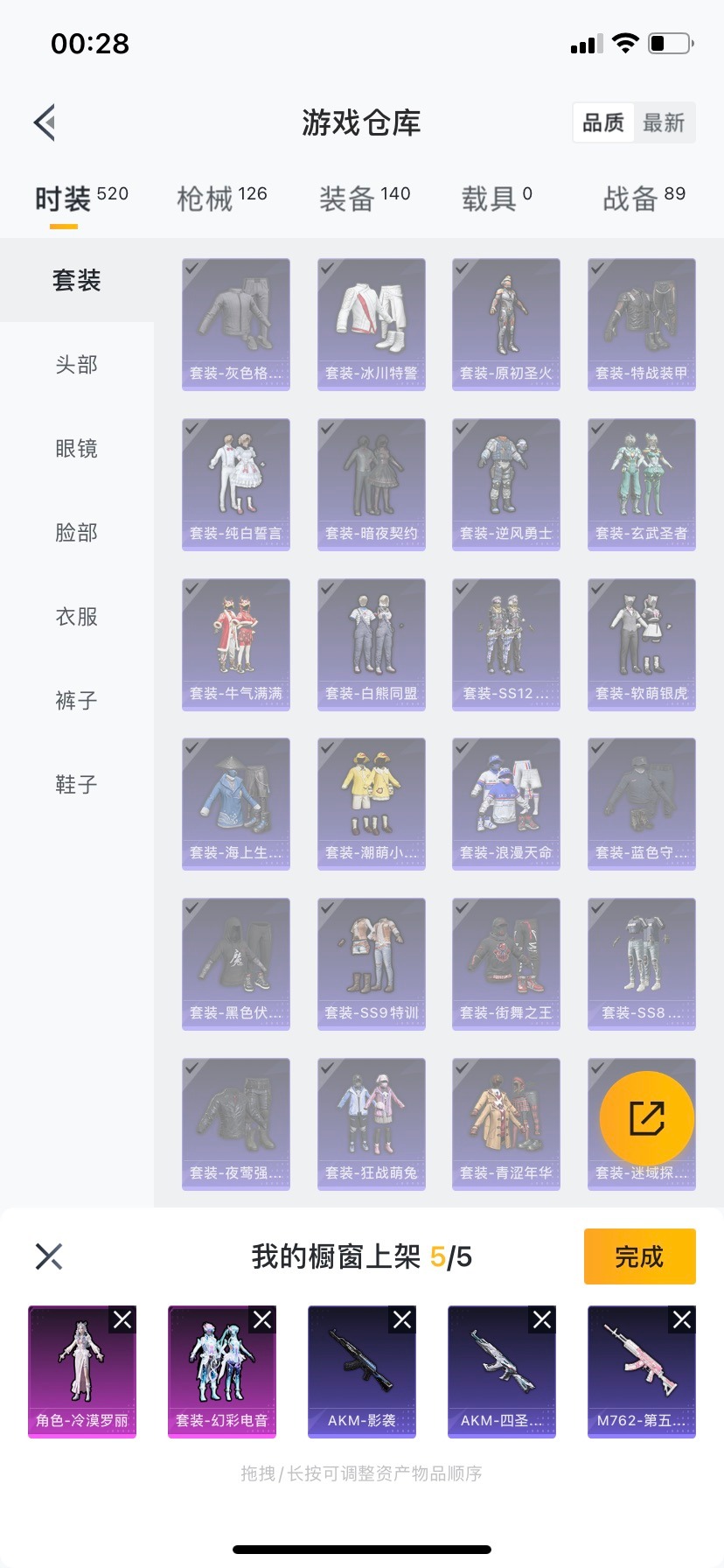Close the showcase panel with X
Screen dimensions: 724x1568
coord(49,1256)
